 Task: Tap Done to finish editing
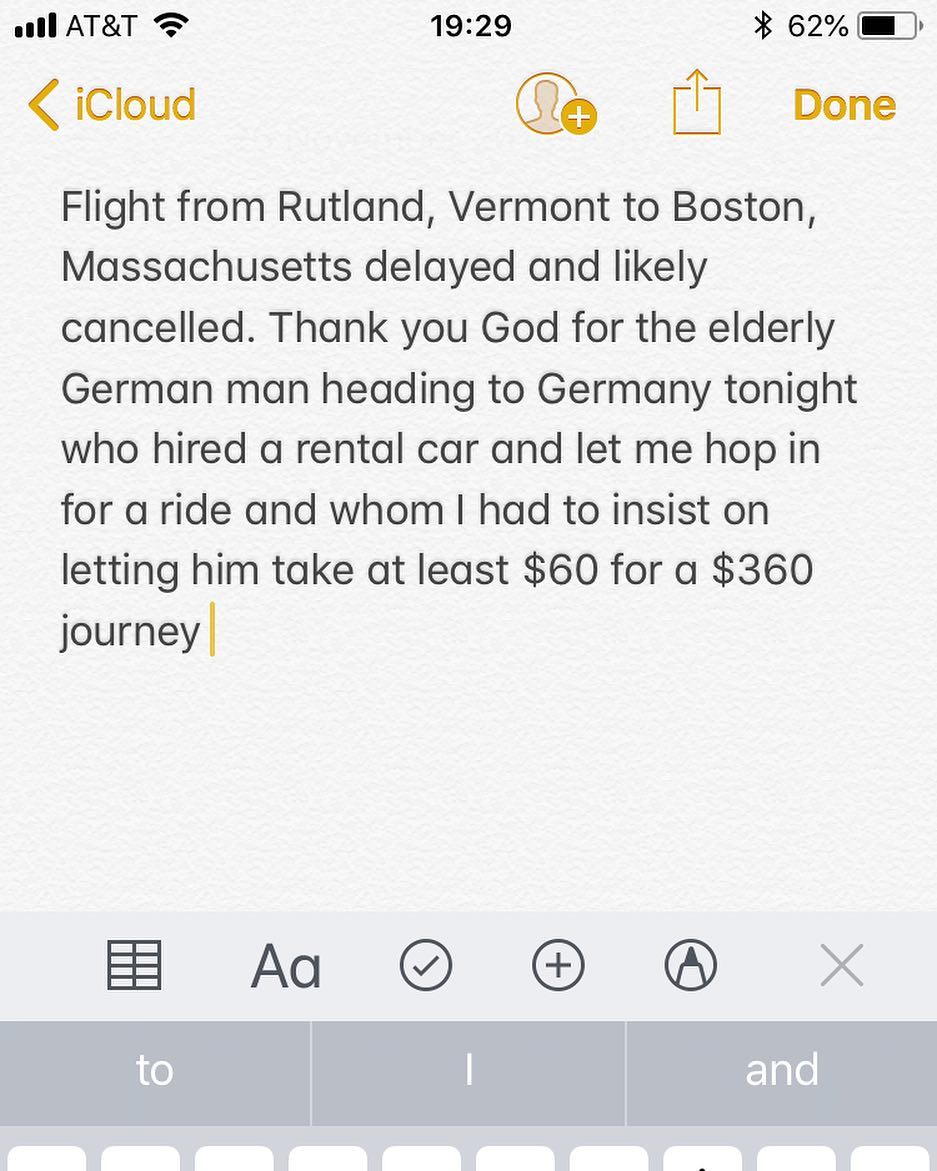(844, 105)
